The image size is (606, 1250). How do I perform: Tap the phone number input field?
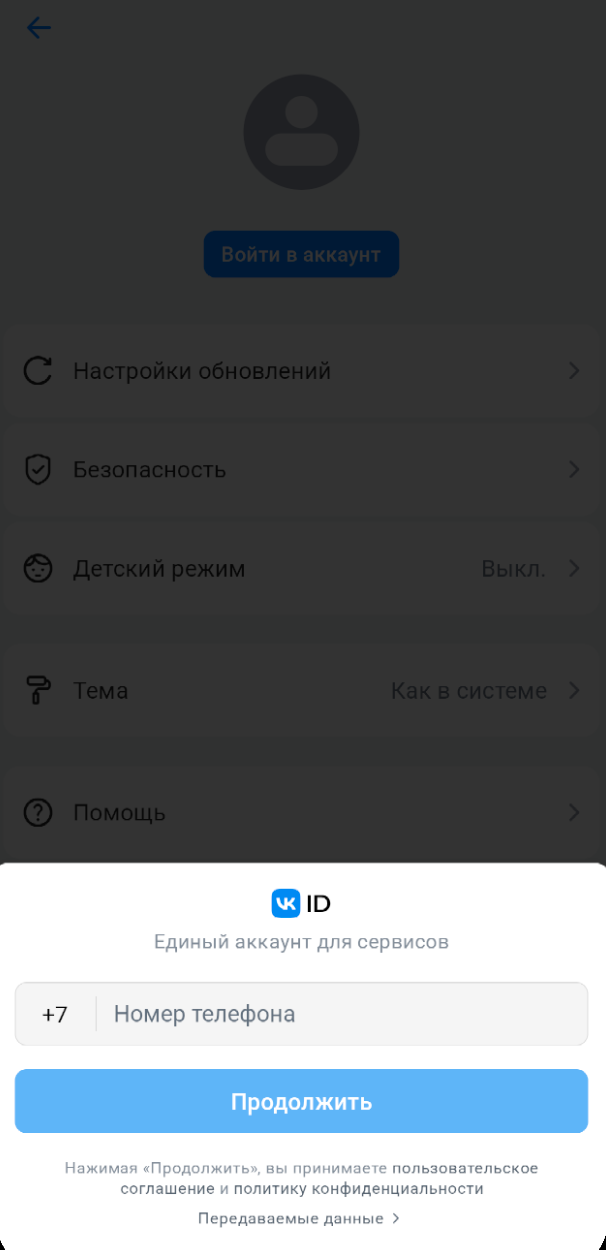pyautogui.click(x=340, y=1014)
